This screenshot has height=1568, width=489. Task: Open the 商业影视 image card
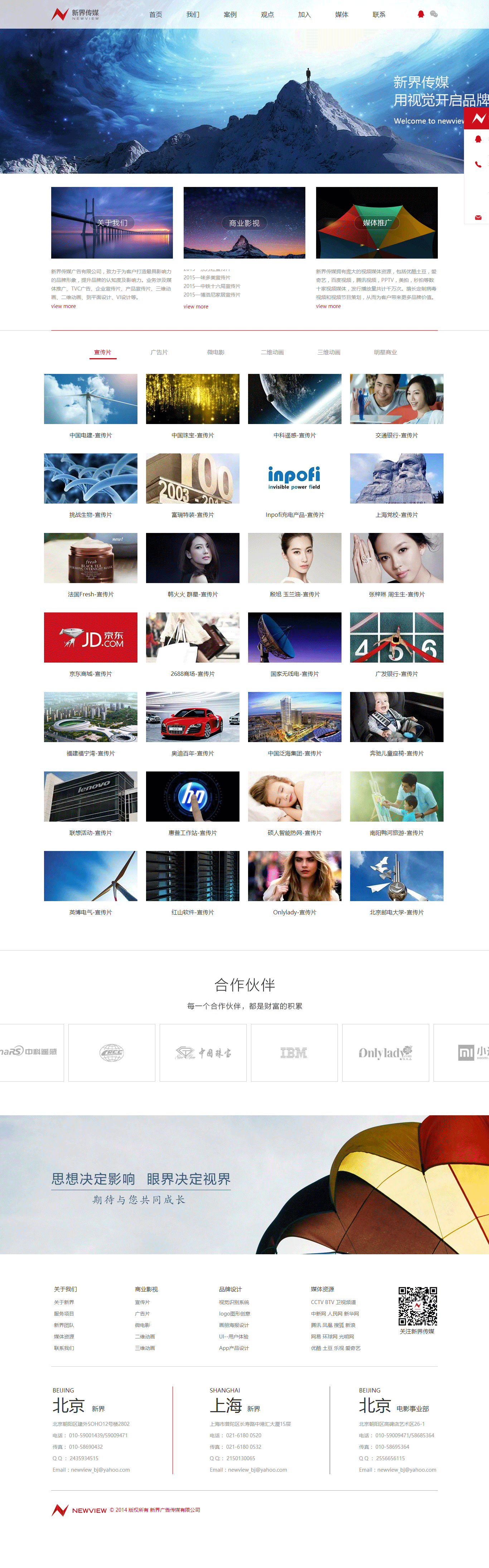244,223
